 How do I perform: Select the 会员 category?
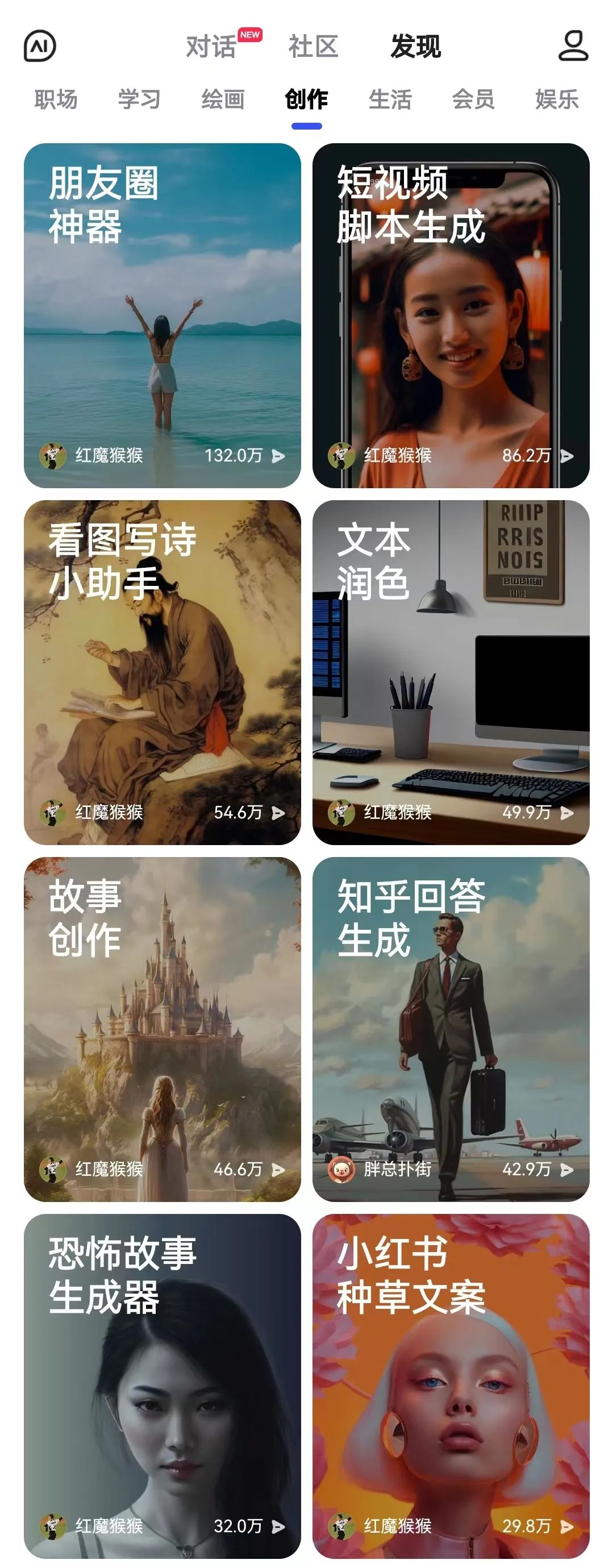point(473,99)
